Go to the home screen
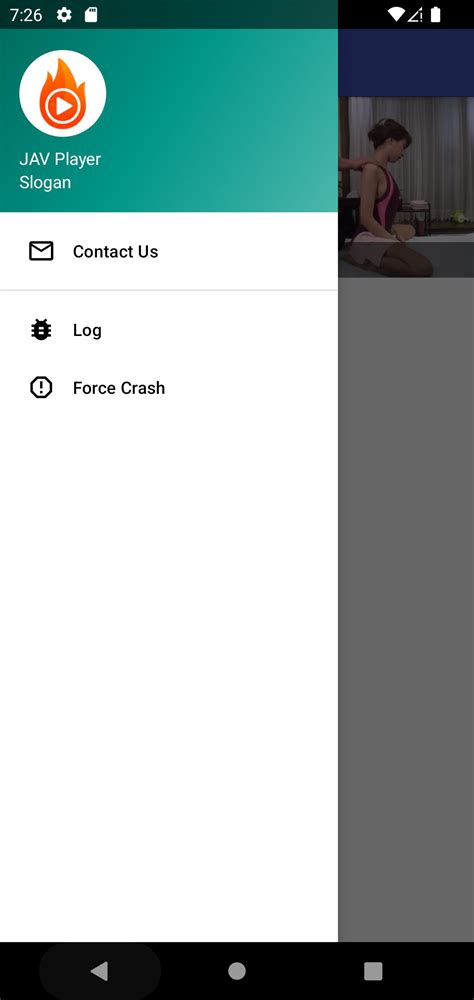The height and width of the screenshot is (1000, 474). pyautogui.click(x=237, y=971)
